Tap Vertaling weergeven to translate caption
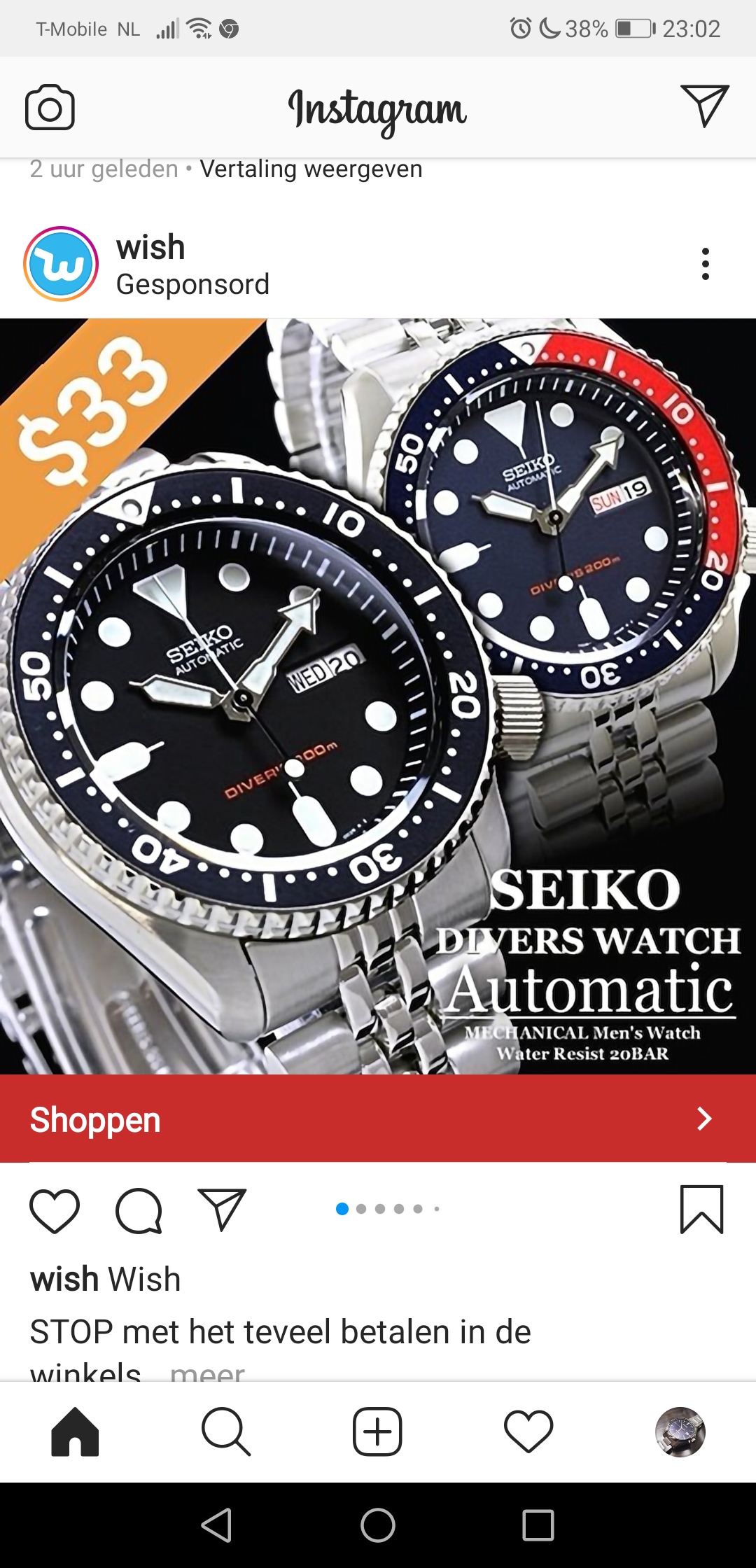Image resolution: width=756 pixels, height=1568 pixels. point(311,169)
